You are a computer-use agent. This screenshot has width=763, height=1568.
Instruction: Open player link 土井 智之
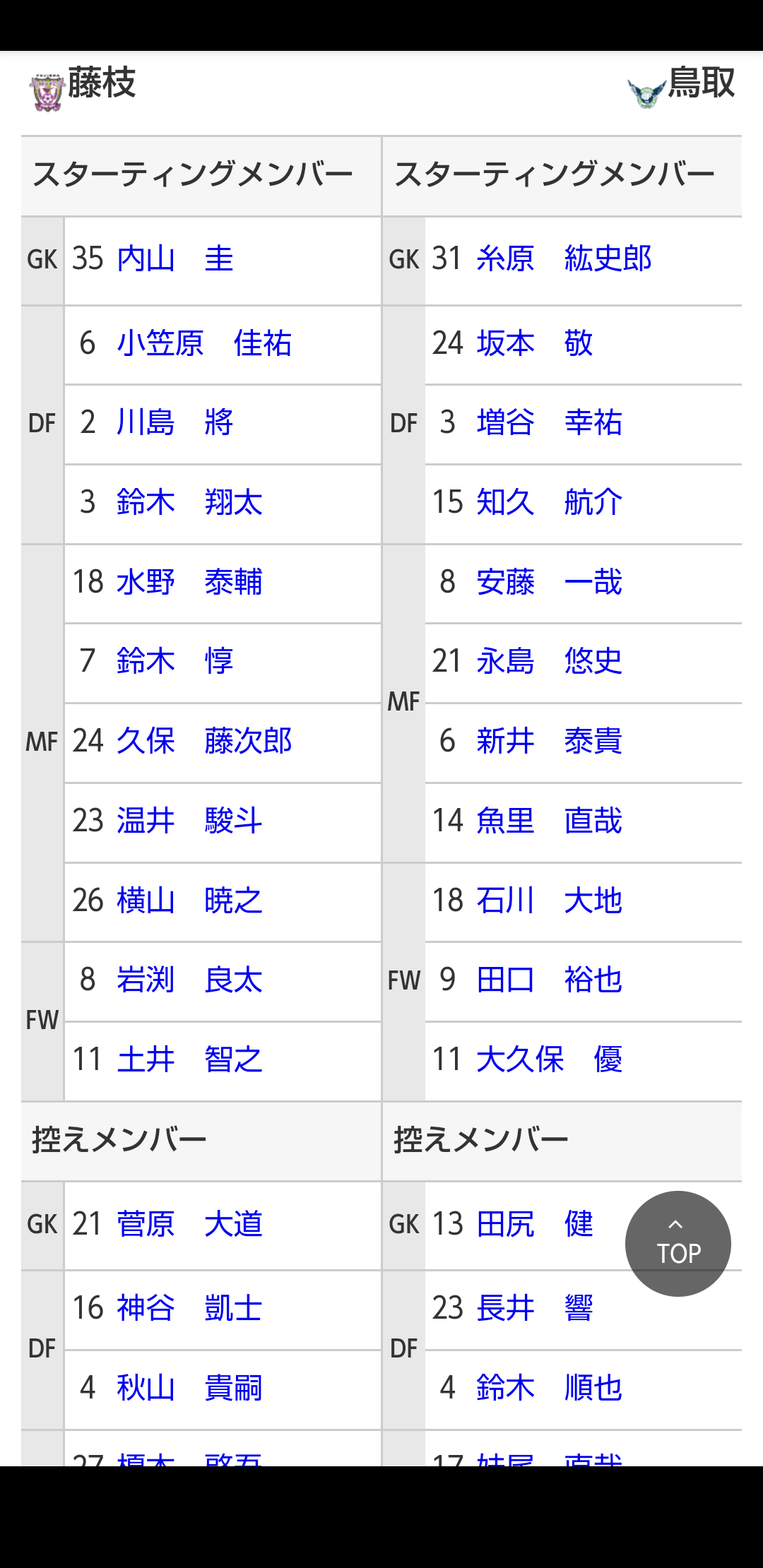(x=189, y=1060)
